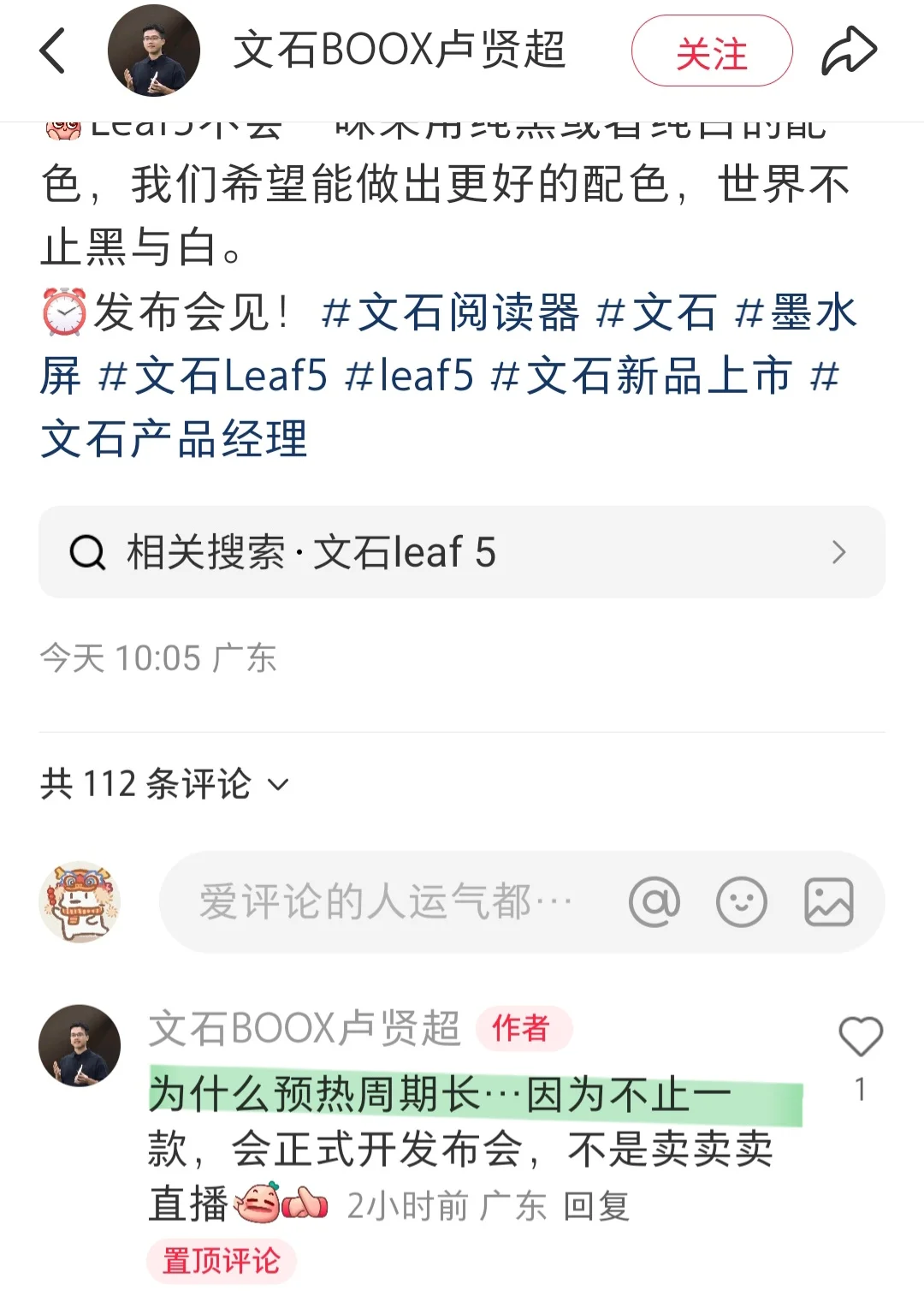Mention someone with the @ icon
Viewport: 924px width, 1302px height.
coord(654,902)
